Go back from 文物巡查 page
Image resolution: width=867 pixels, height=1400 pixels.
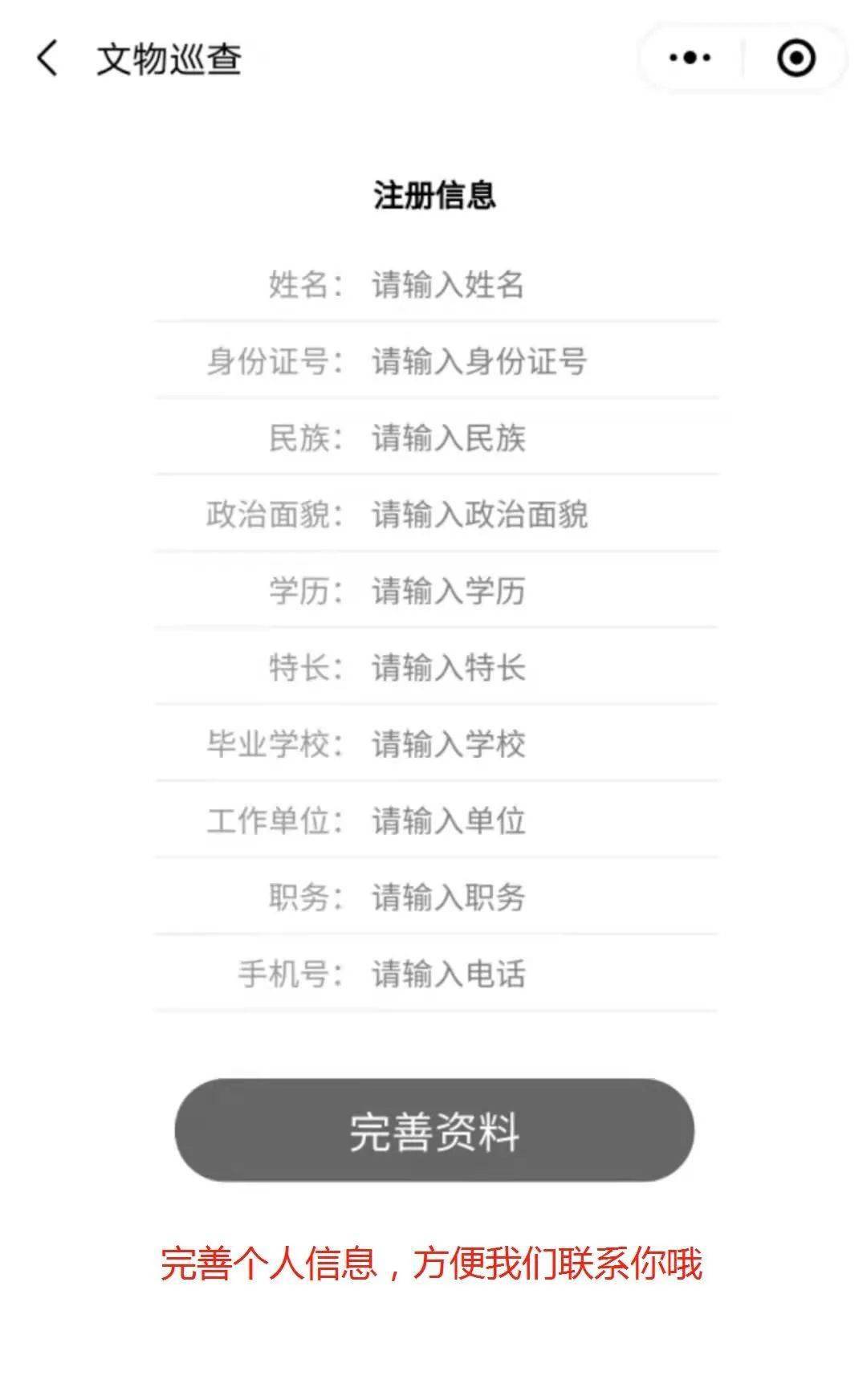point(48,59)
